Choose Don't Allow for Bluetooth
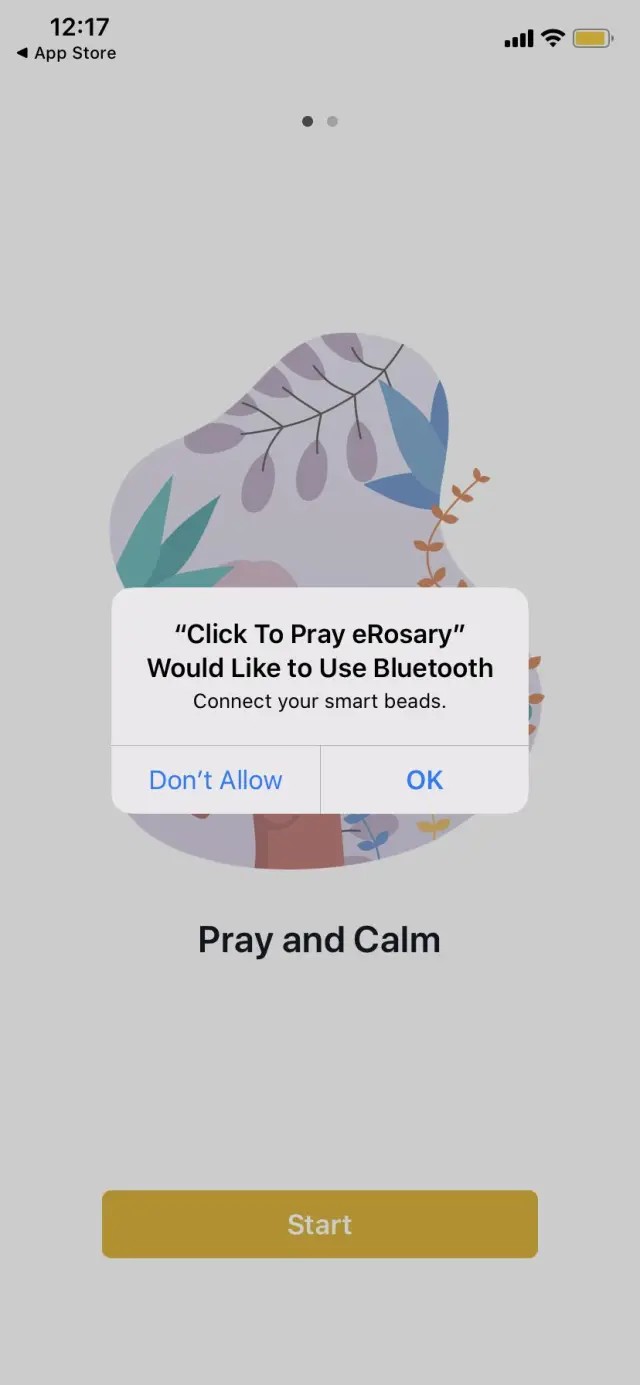 216,780
